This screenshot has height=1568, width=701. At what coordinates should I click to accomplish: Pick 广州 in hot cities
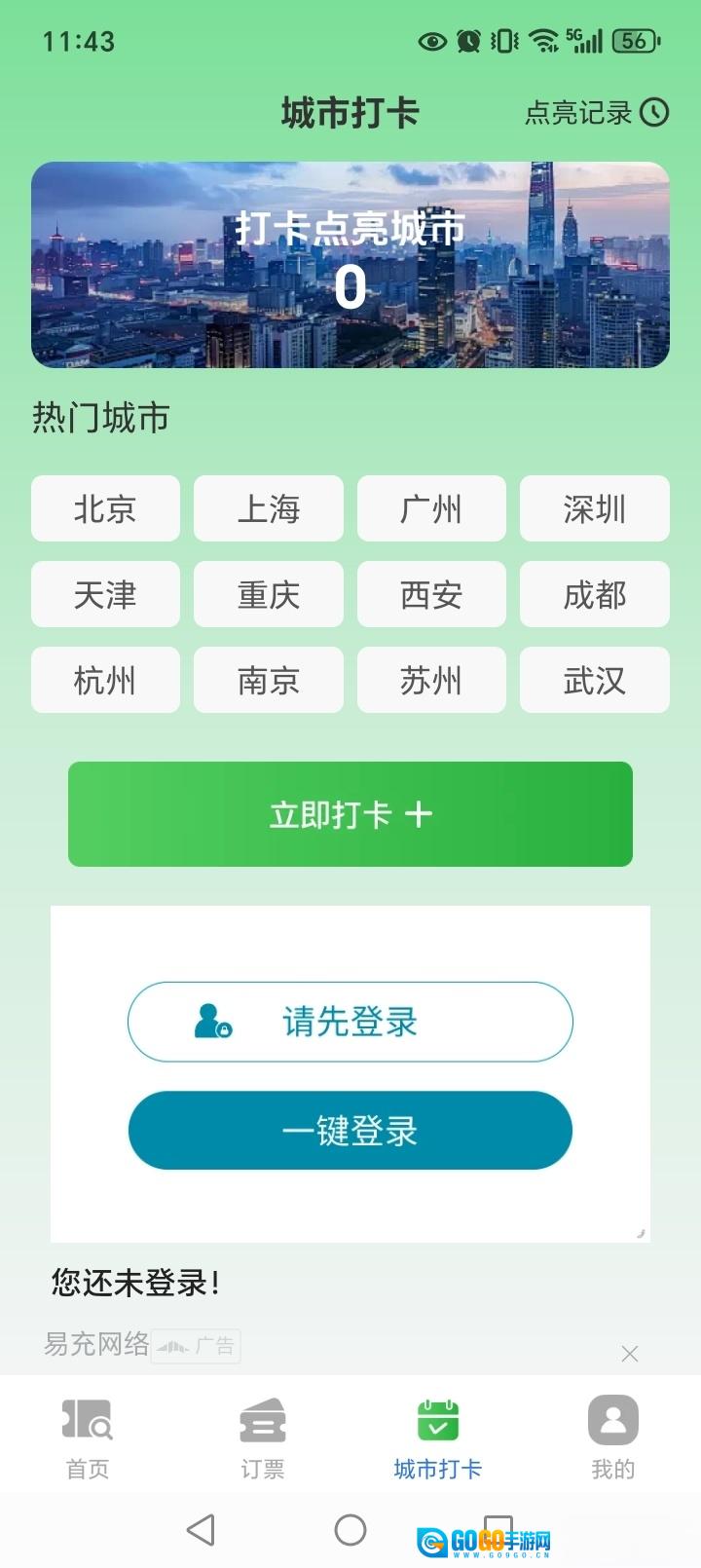click(x=431, y=508)
